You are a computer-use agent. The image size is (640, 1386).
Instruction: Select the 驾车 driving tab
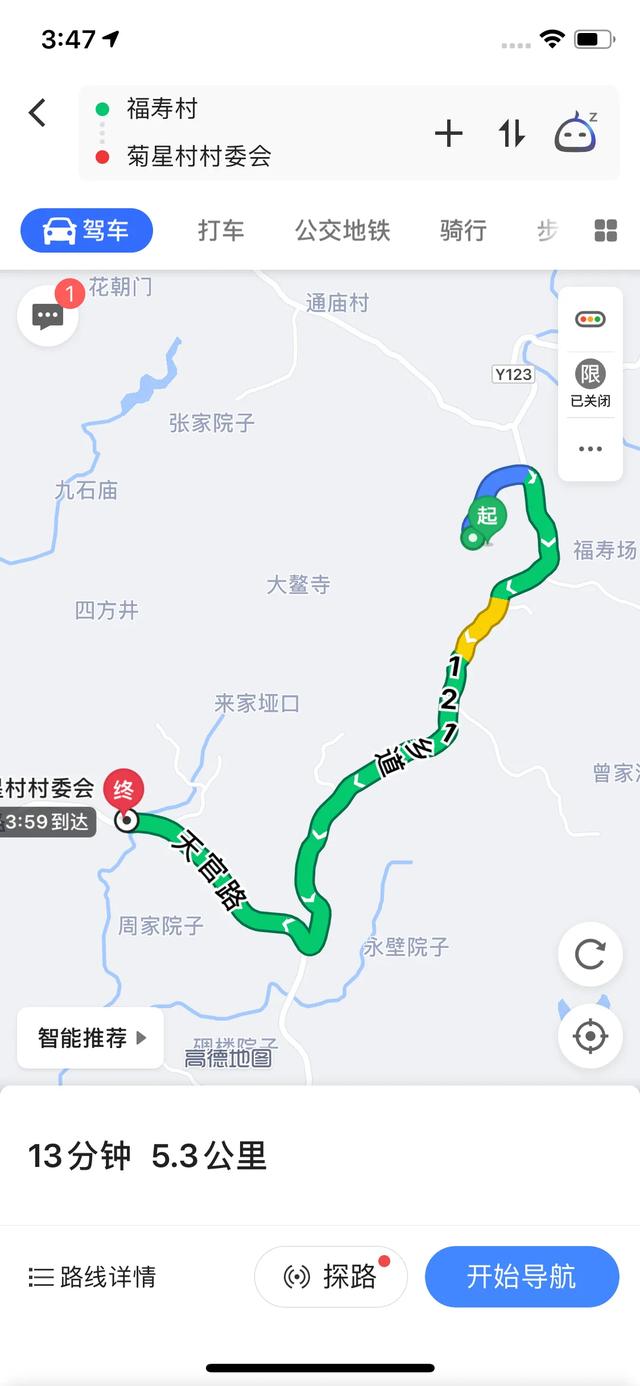87,231
